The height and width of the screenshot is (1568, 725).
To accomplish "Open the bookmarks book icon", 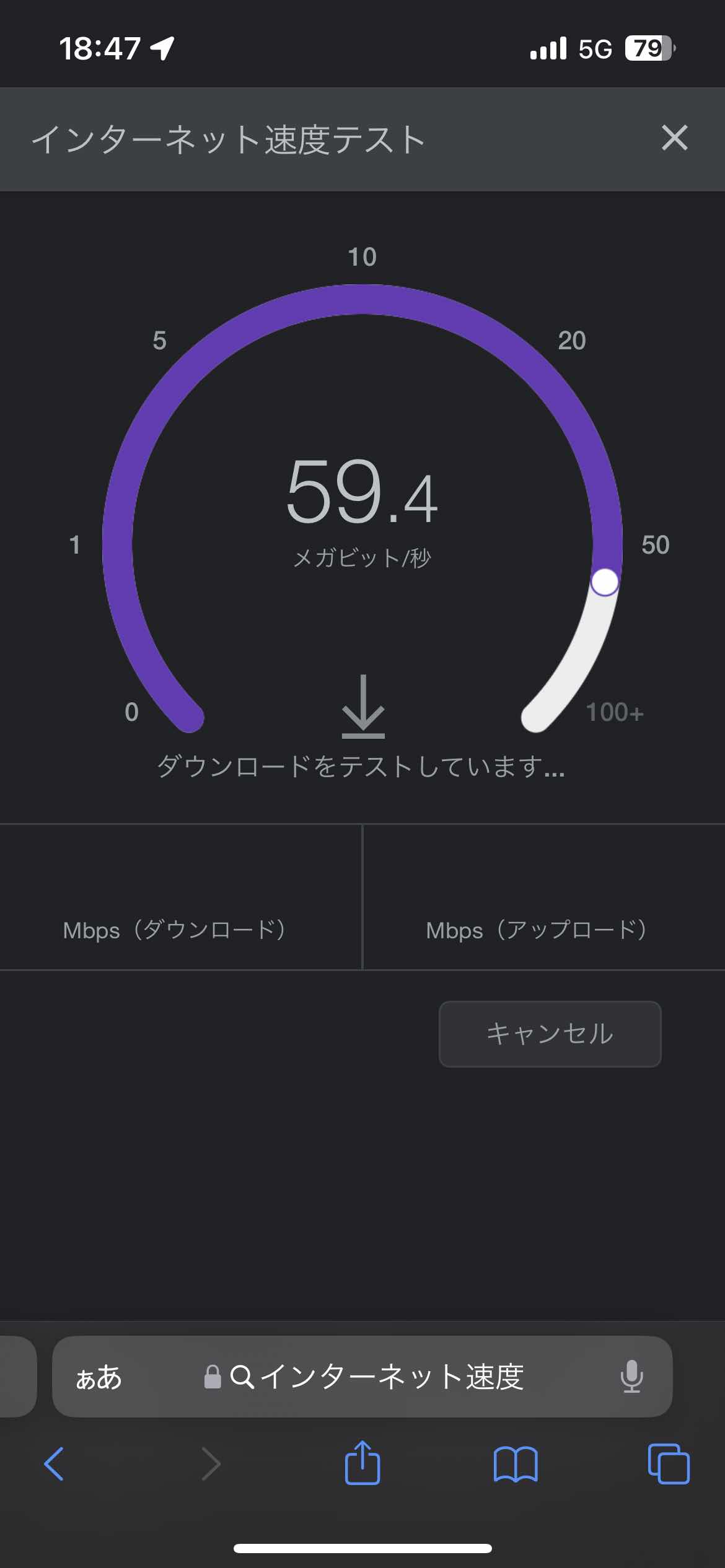I will (516, 1464).
